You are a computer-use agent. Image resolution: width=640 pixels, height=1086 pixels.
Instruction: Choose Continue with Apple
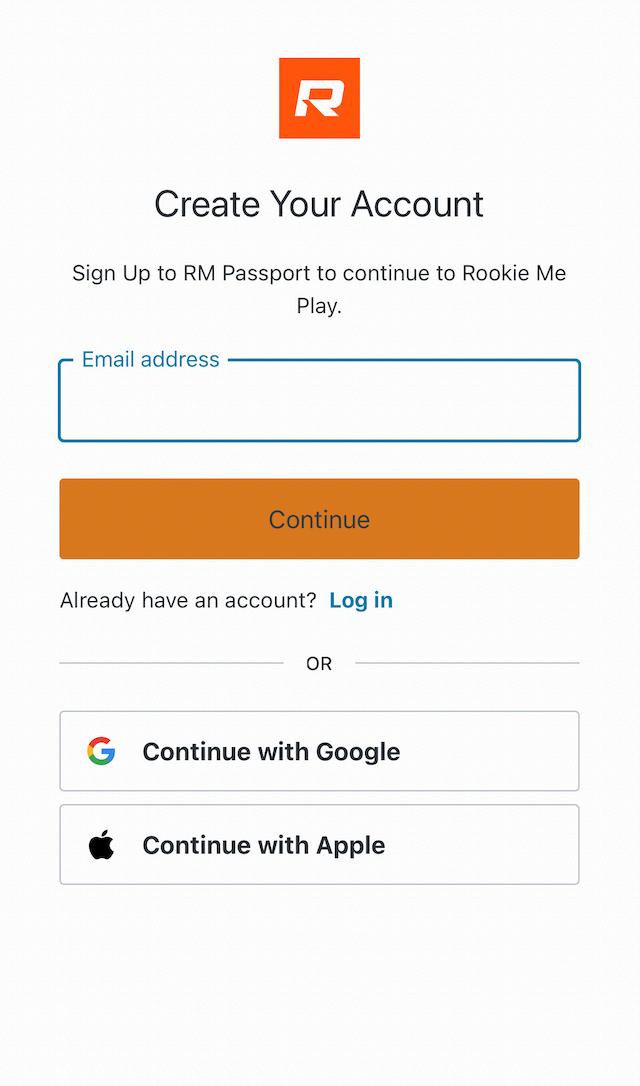[319, 845]
